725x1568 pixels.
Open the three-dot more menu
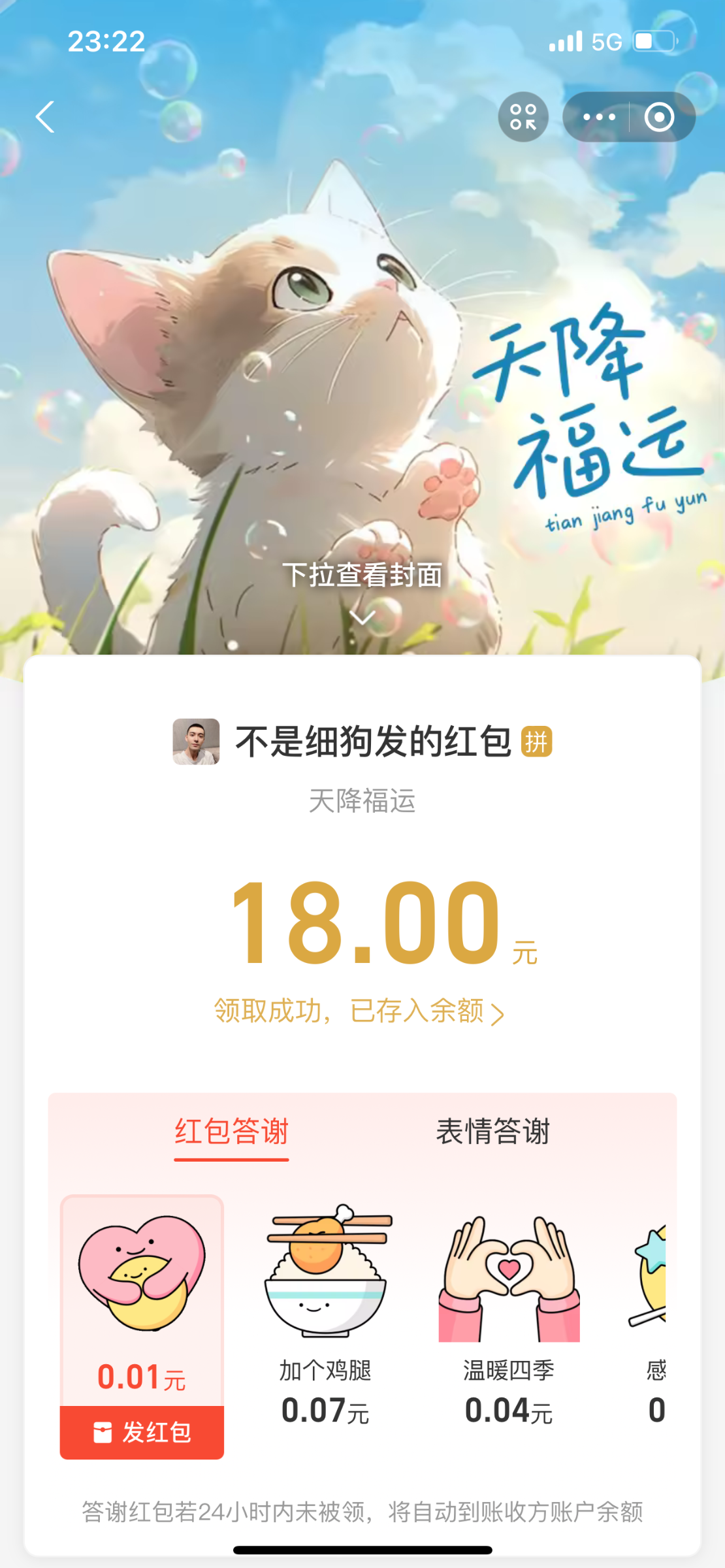point(598,118)
